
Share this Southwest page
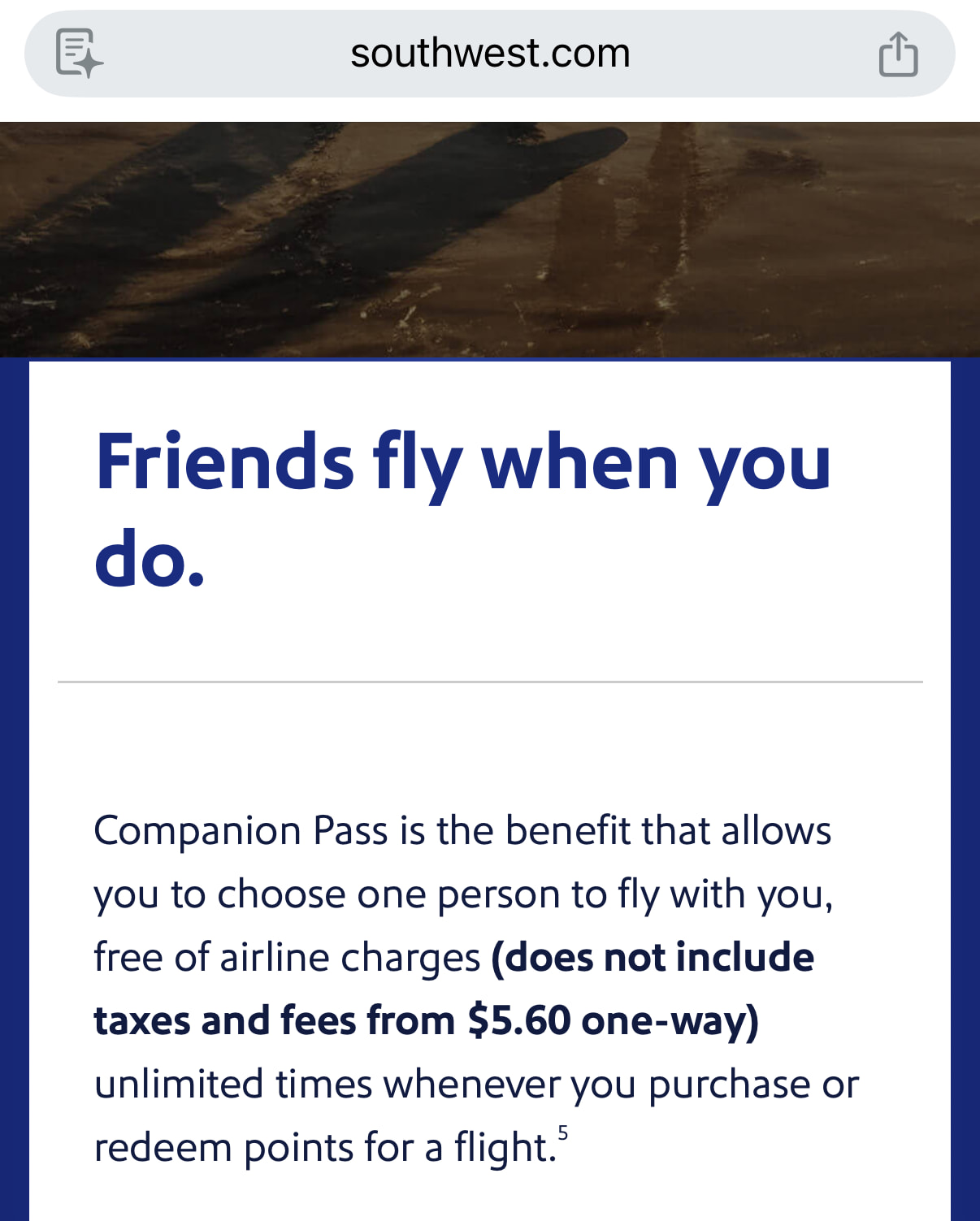pyautogui.click(x=898, y=54)
